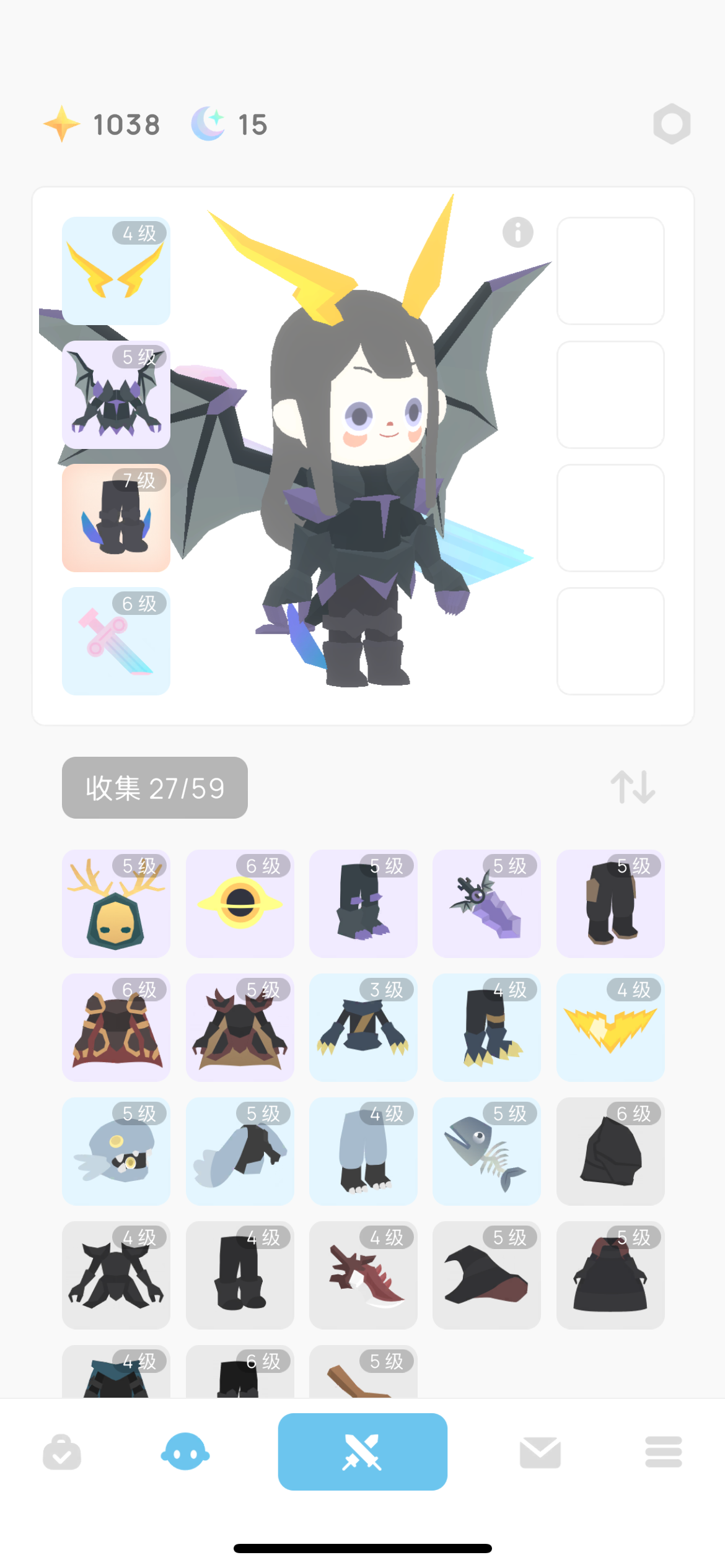725x1568 pixels.
Task: Switch to the avatar face tab
Action: 185,1452
